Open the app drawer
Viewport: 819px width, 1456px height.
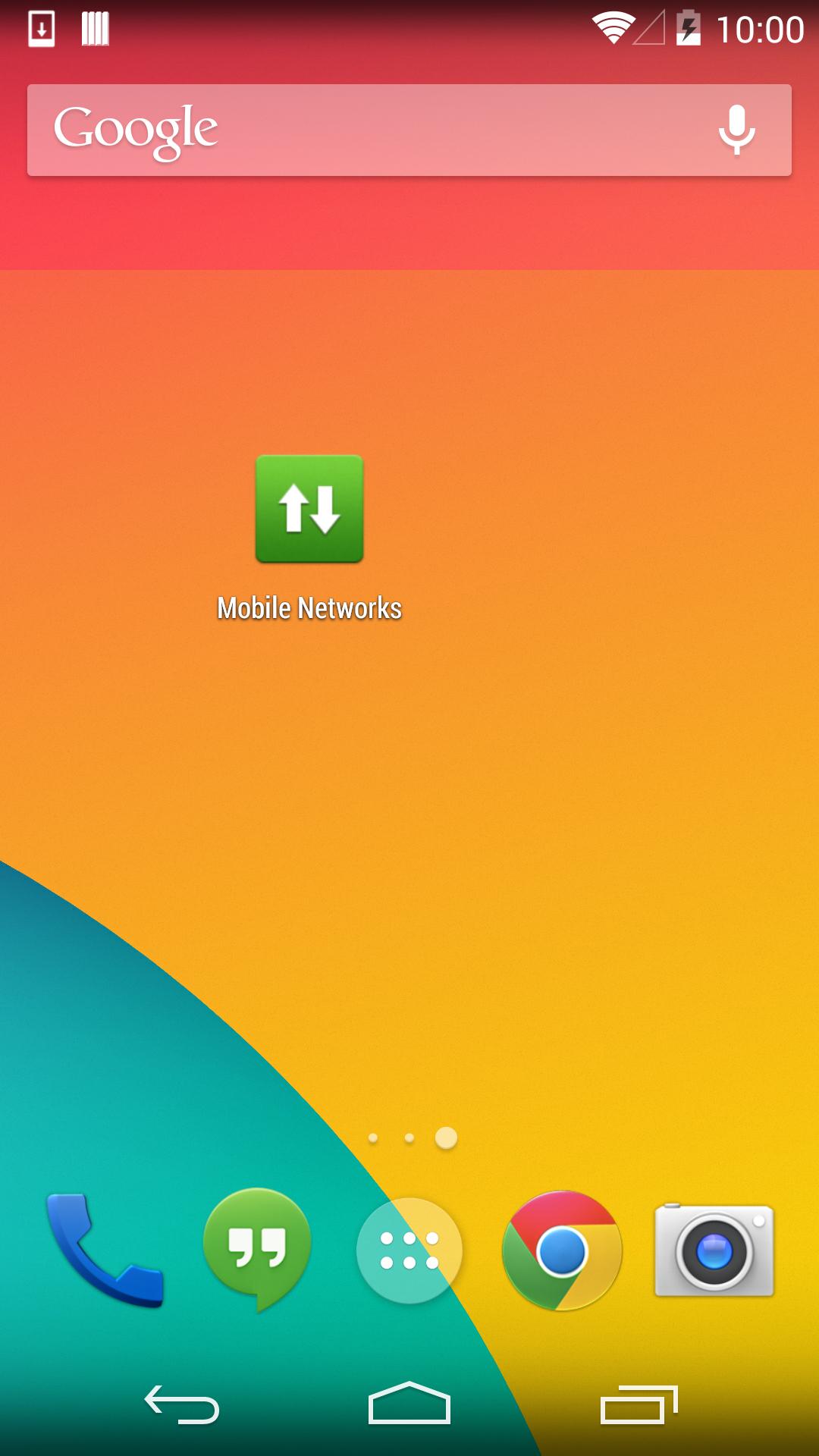409,1250
